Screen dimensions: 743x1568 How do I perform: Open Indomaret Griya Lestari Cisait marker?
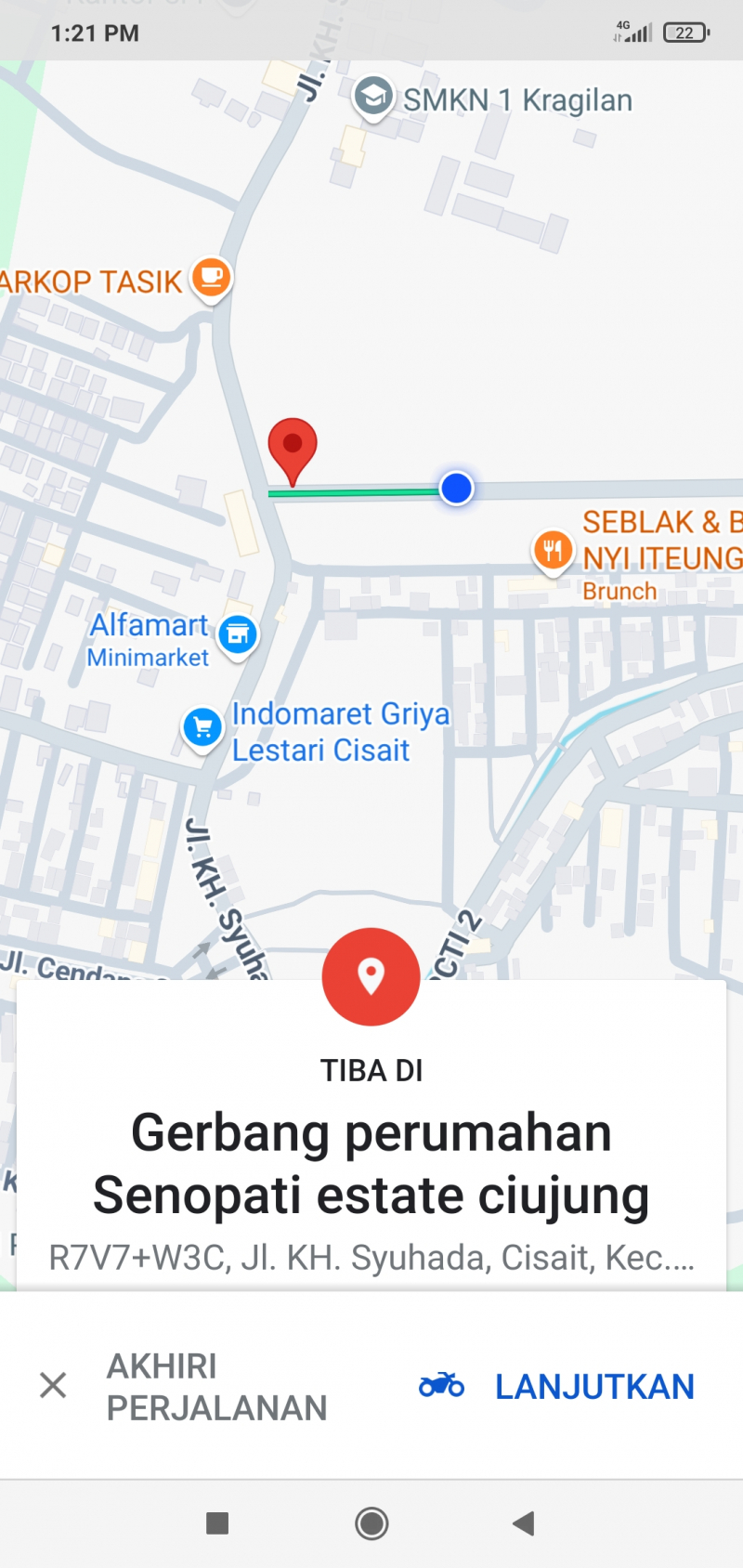pos(202,727)
